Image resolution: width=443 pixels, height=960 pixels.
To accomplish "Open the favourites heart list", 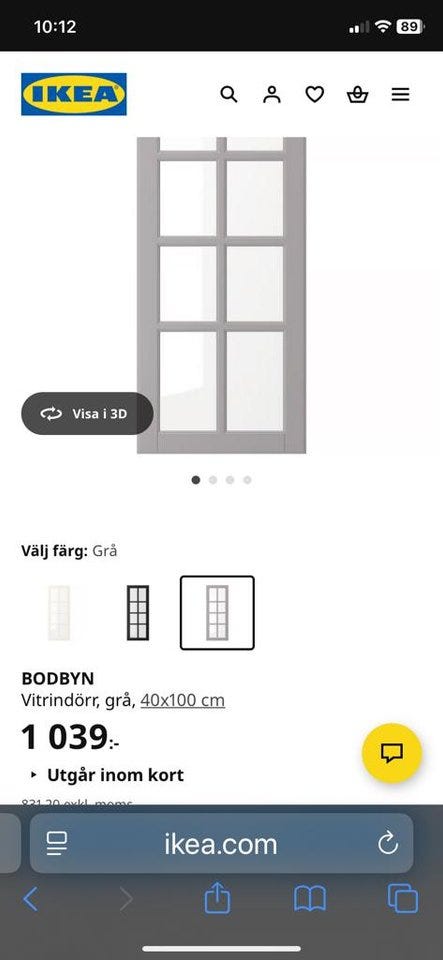I will tap(315, 94).
